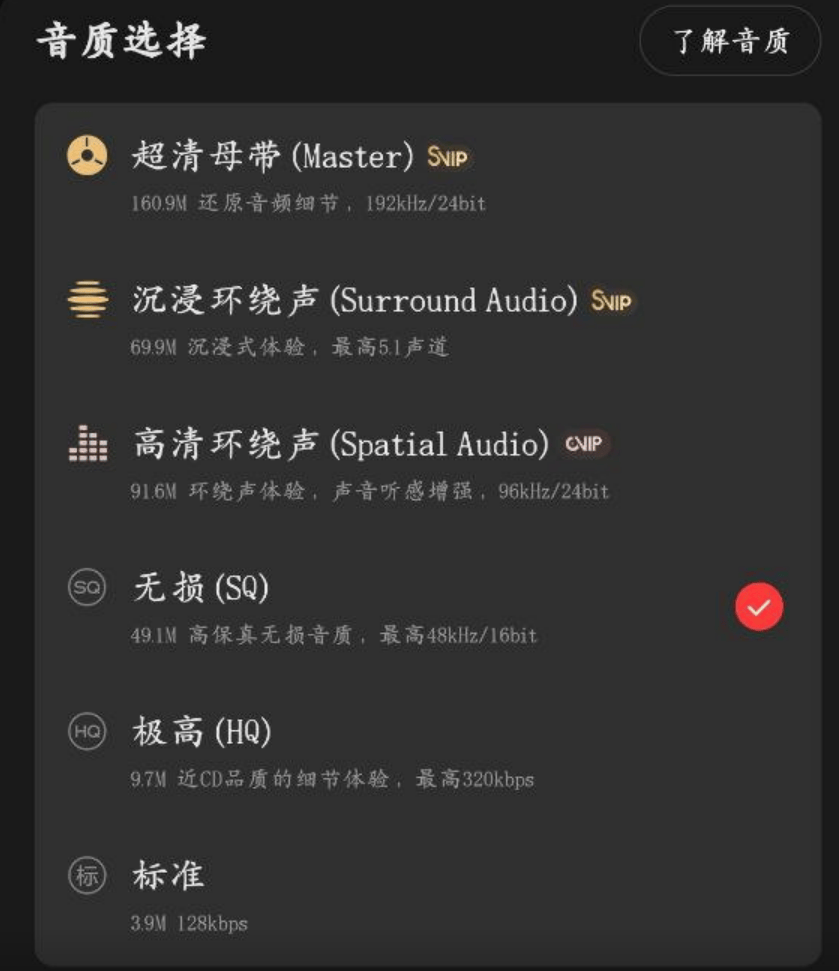Click the Spatial Audio equalizer icon

coord(88,444)
